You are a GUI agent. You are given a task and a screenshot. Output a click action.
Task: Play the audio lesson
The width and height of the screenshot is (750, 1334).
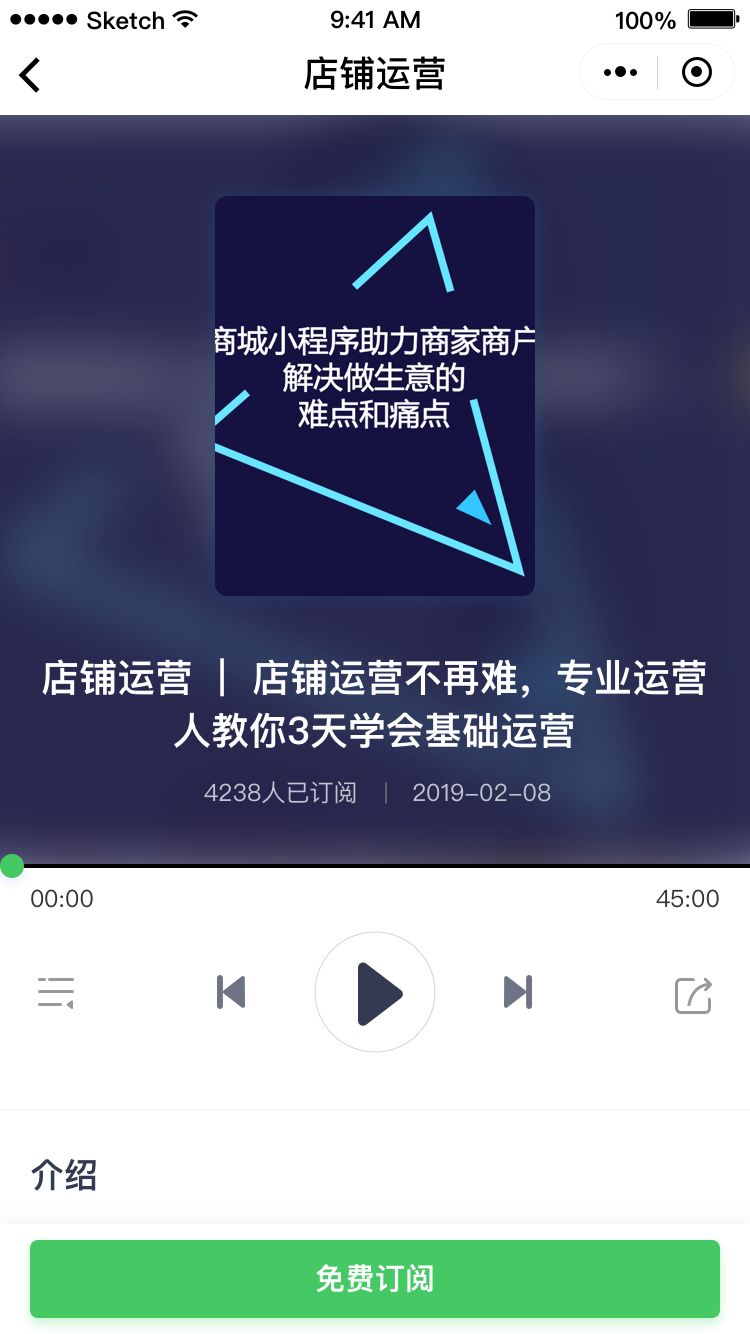click(375, 993)
